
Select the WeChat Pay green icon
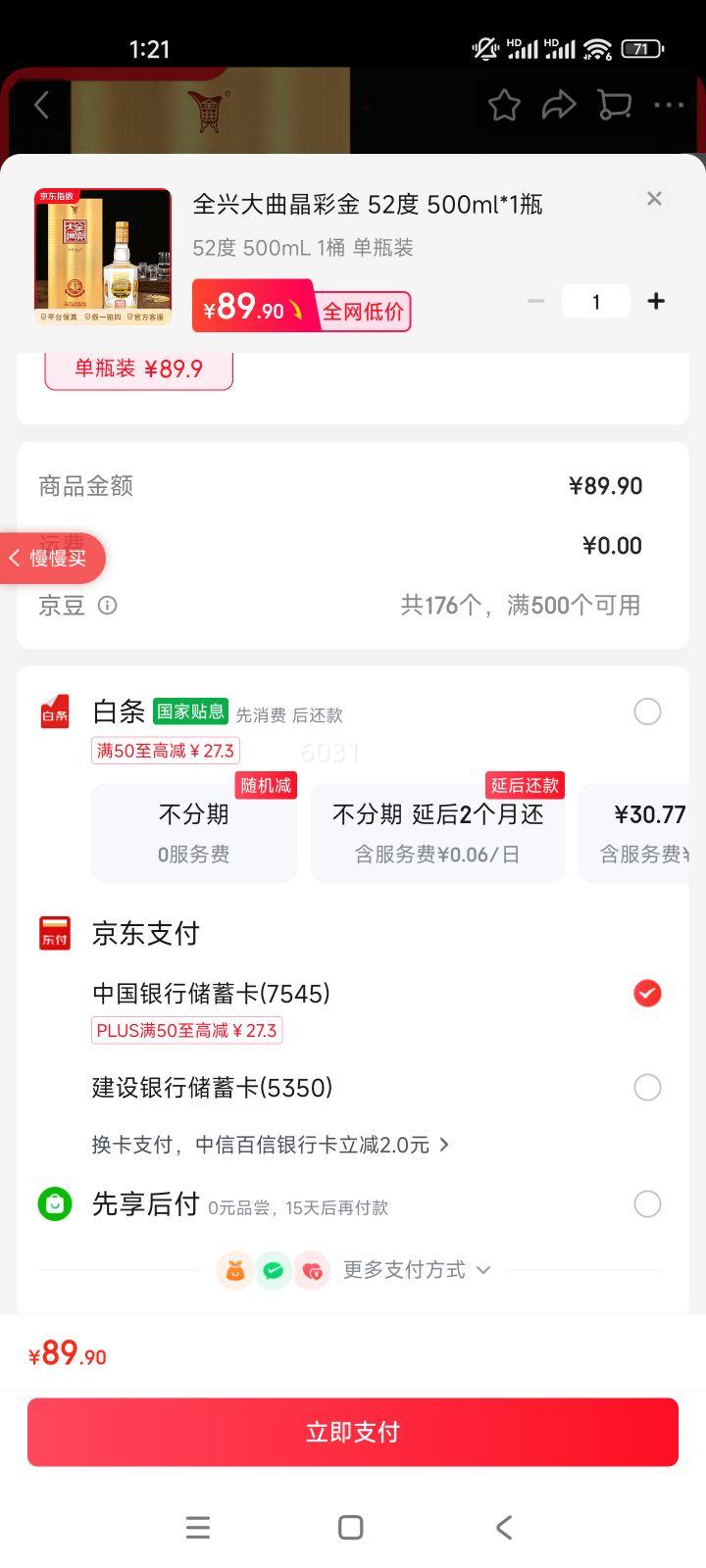(274, 1269)
